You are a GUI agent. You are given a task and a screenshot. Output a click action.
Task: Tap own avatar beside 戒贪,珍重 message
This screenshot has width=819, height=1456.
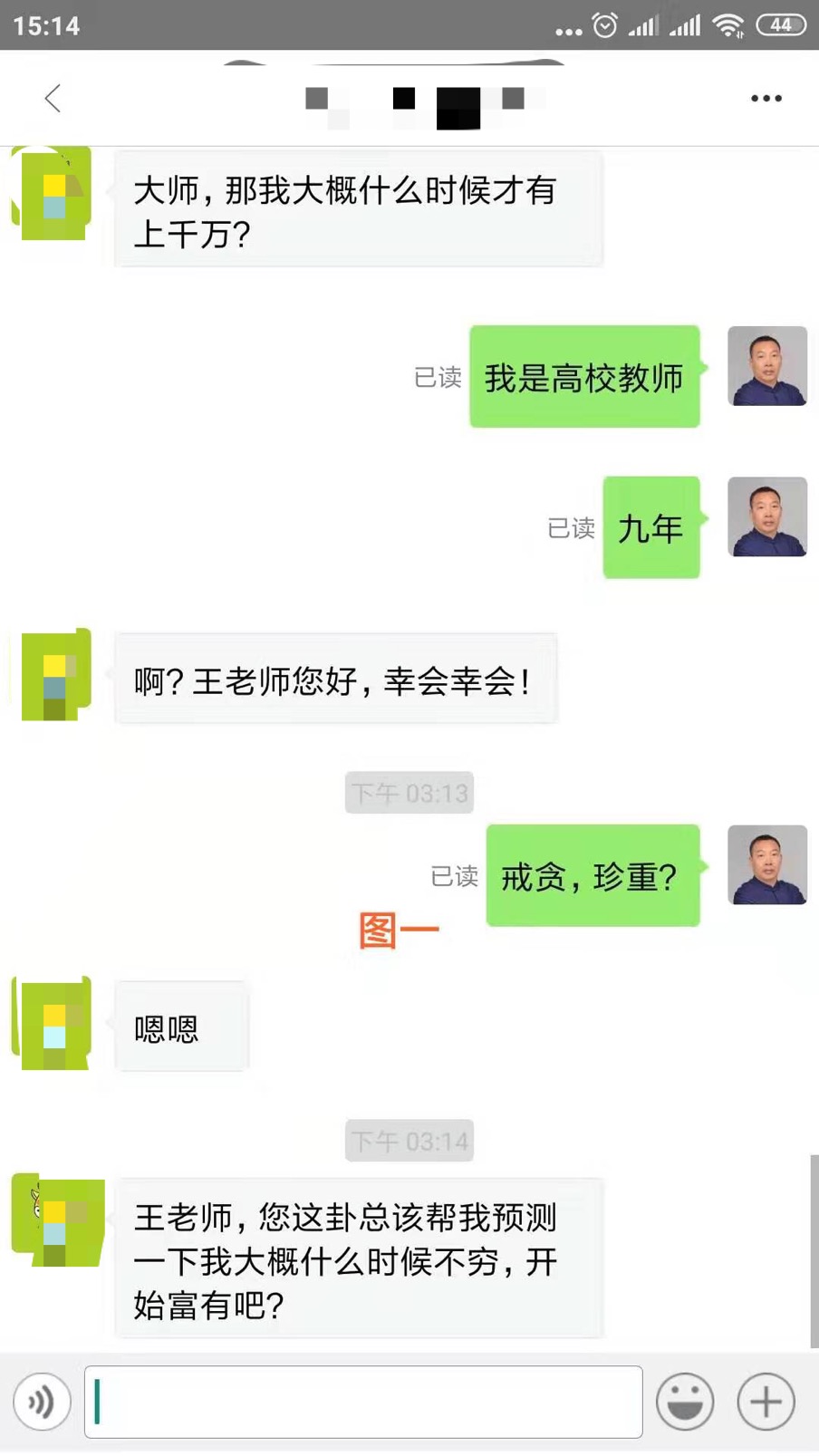point(766,865)
